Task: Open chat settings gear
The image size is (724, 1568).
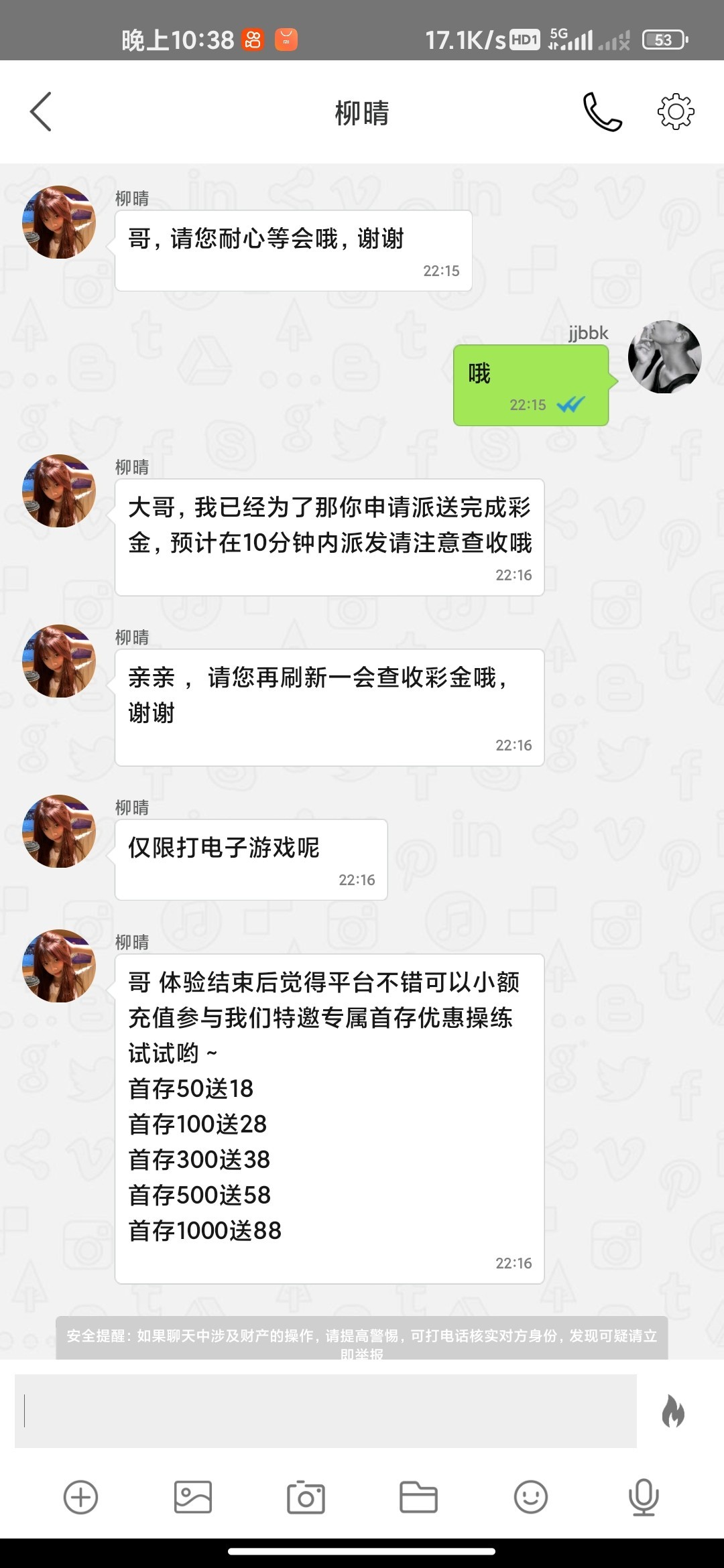Action: coord(675,112)
